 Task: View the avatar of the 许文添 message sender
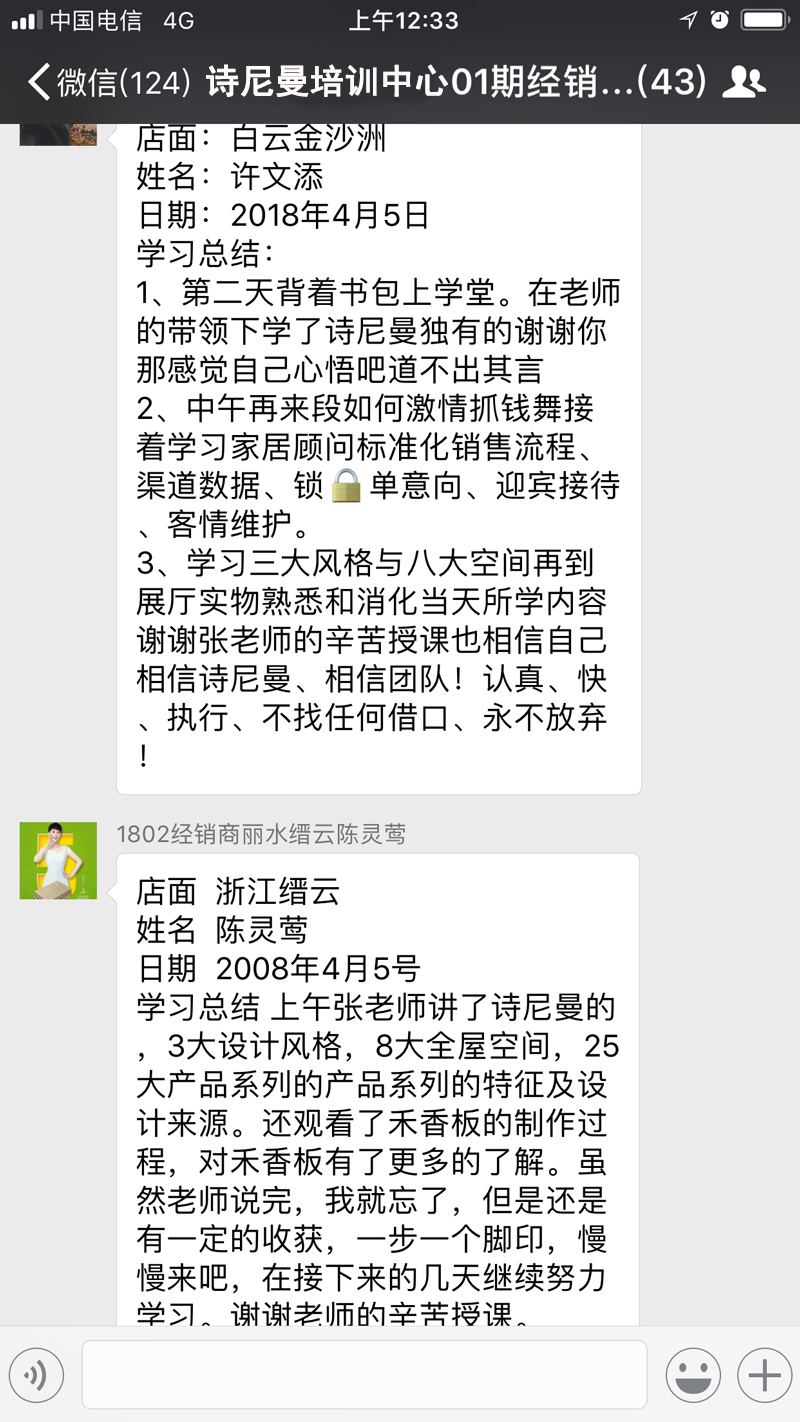(58, 135)
